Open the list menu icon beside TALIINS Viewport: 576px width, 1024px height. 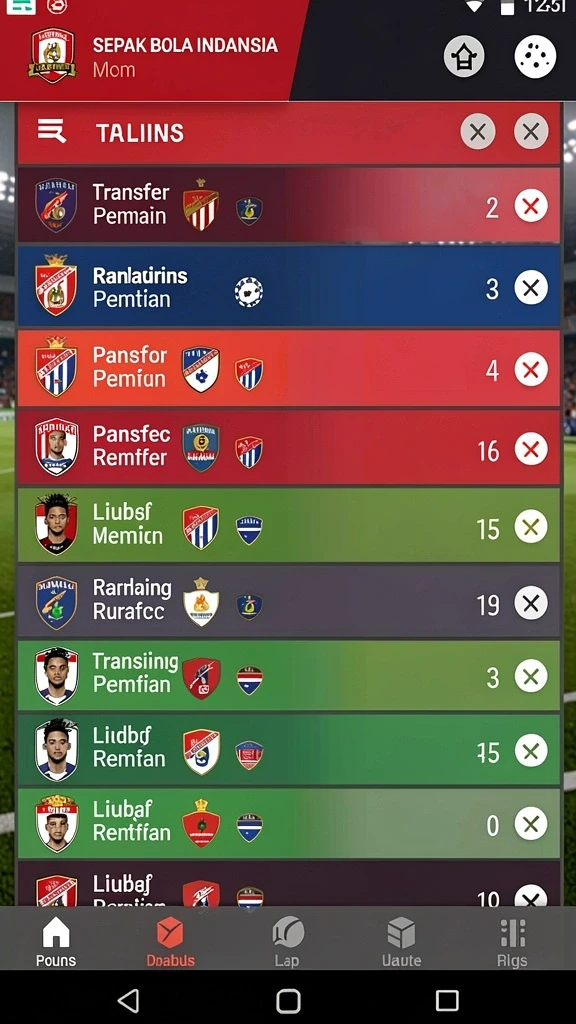click(52, 131)
